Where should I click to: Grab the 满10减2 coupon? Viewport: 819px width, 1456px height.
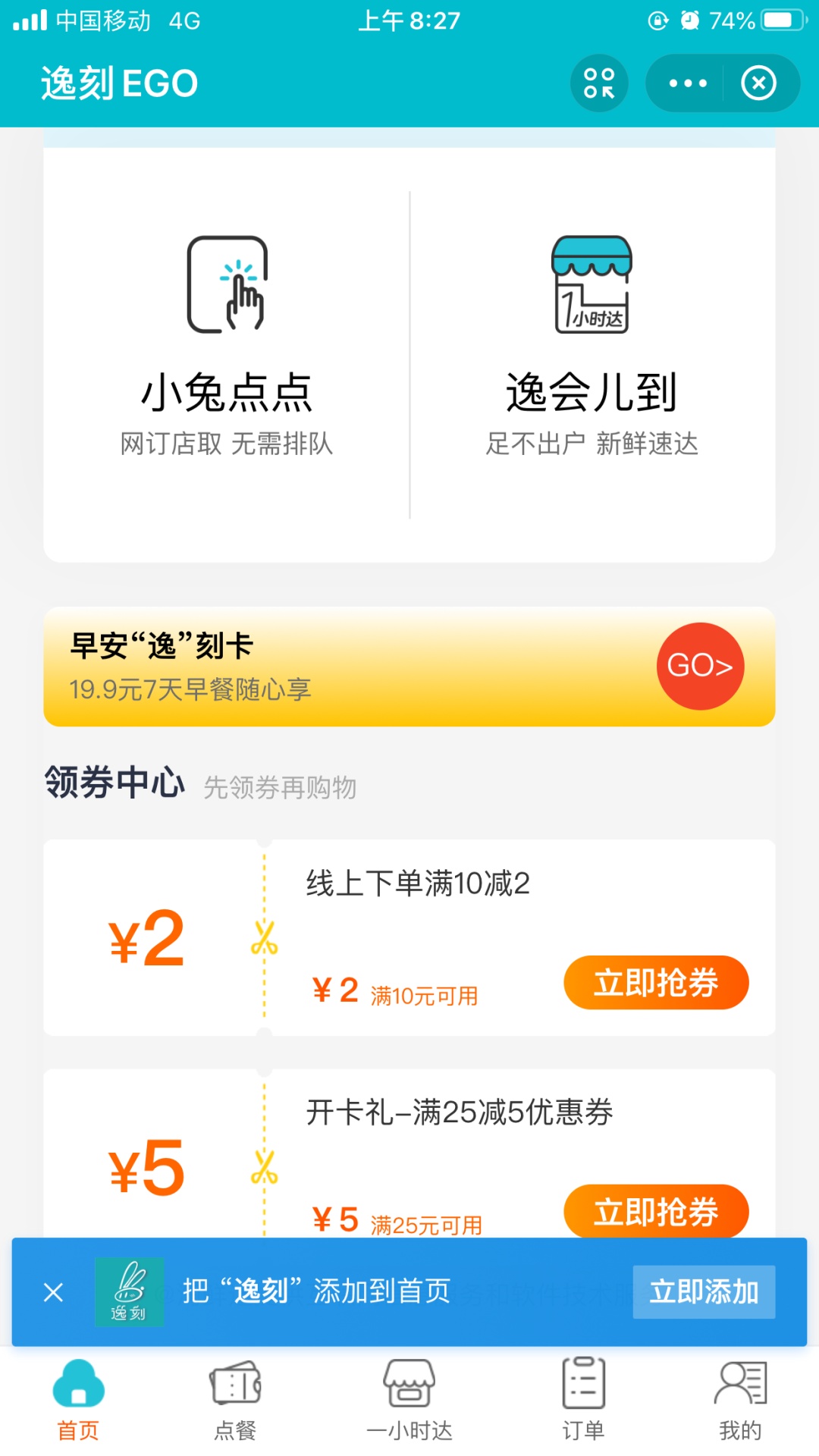656,982
